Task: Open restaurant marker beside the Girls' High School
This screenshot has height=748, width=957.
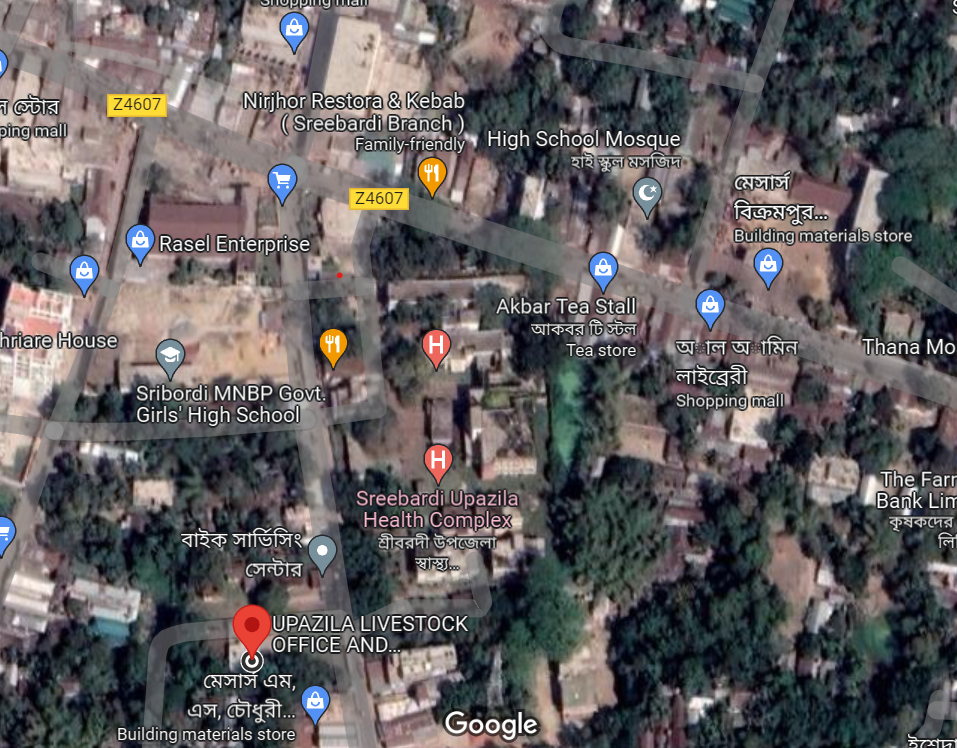Action: [333, 345]
